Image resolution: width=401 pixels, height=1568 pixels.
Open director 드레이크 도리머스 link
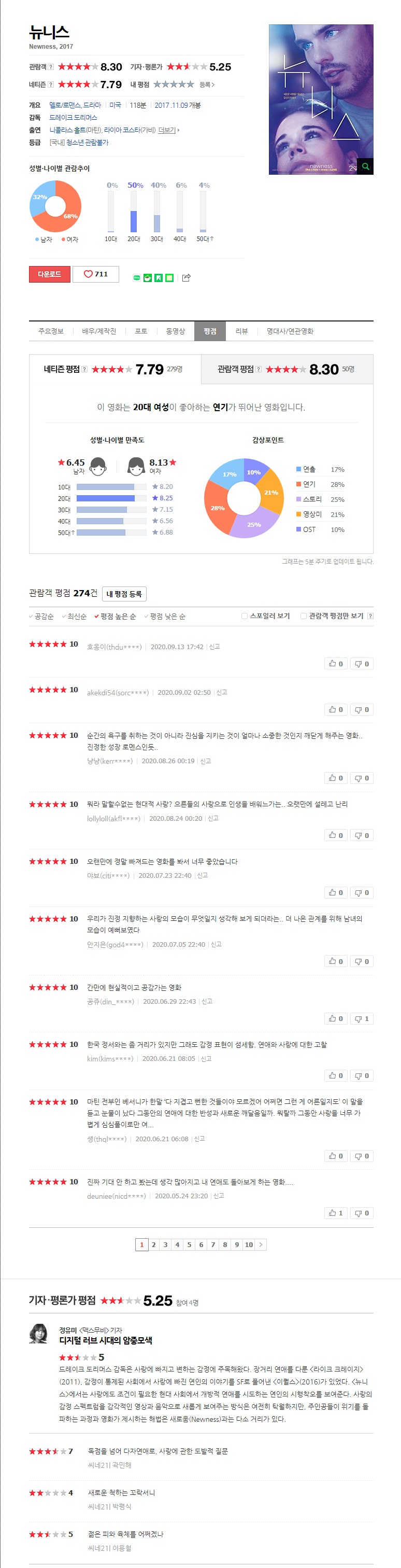click(x=73, y=118)
